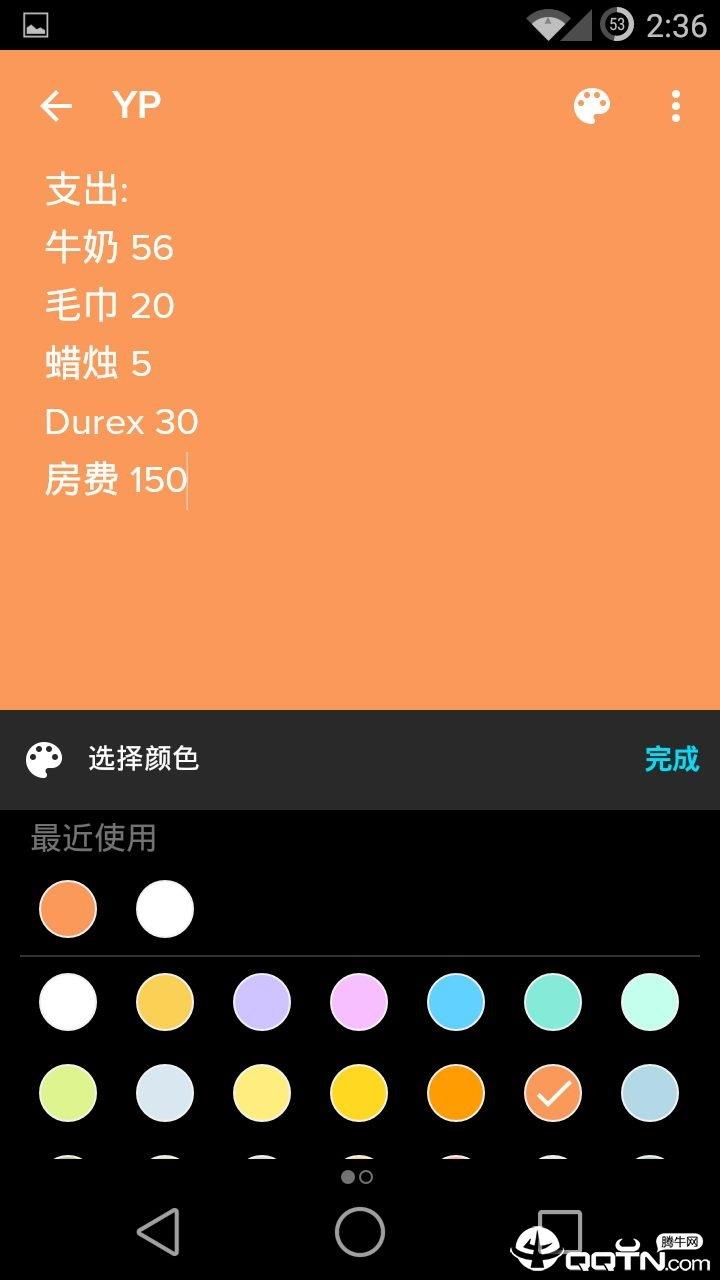Select the lavender purple swatch

pyautogui.click(x=262, y=1002)
